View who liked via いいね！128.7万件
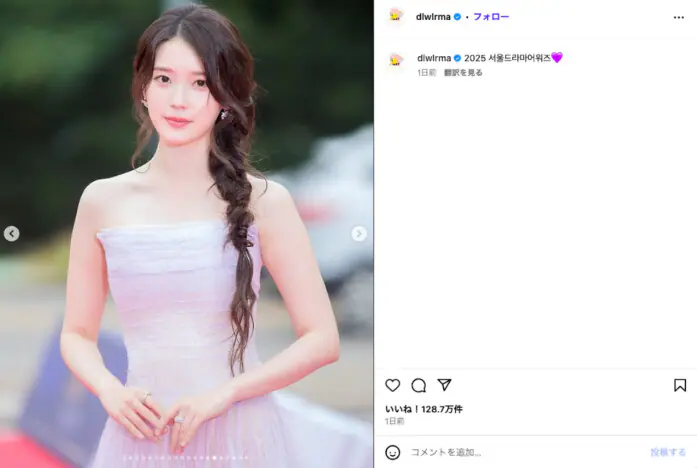Image resolution: width=697 pixels, height=468 pixels. click(424, 409)
